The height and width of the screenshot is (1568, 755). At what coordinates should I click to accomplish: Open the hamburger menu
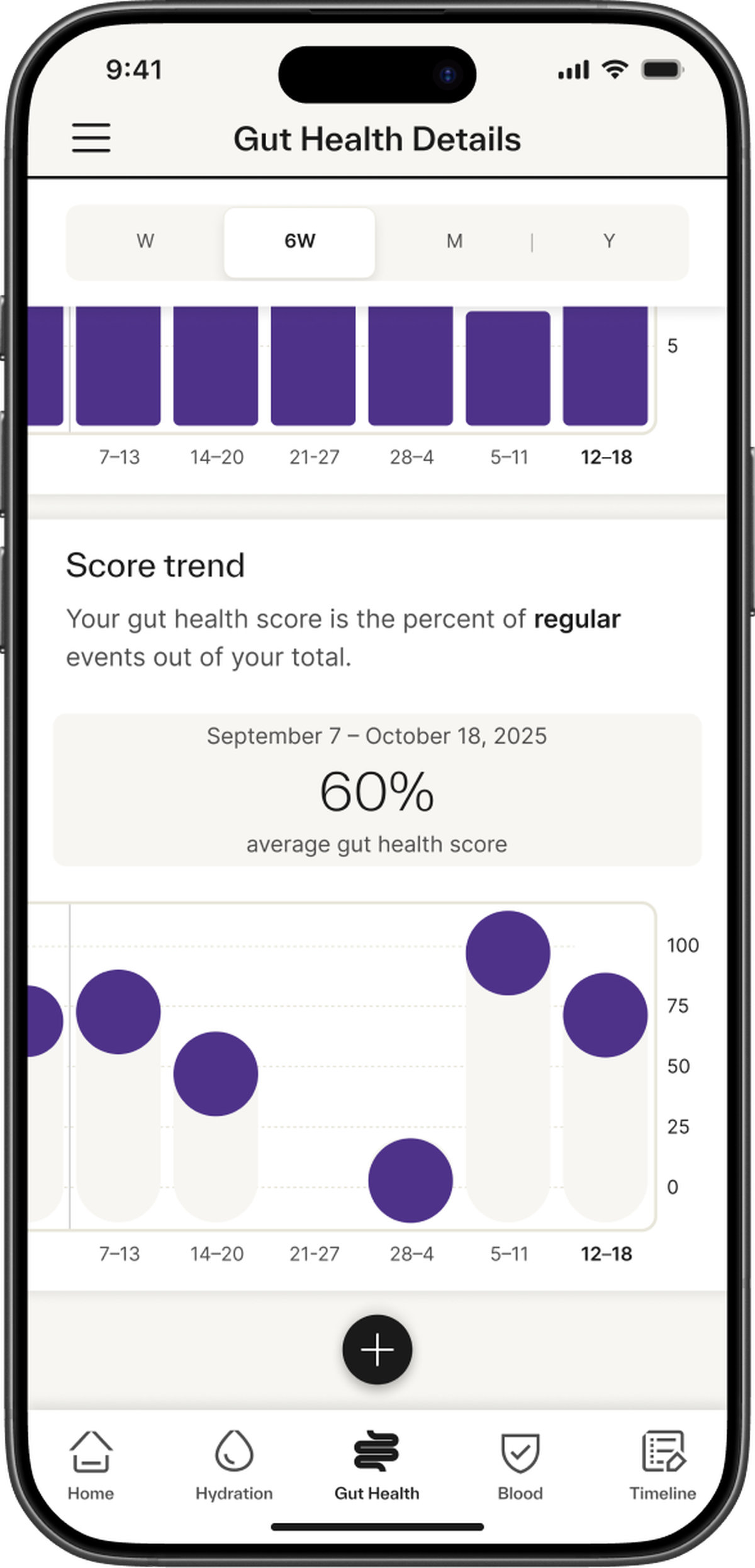[x=91, y=138]
